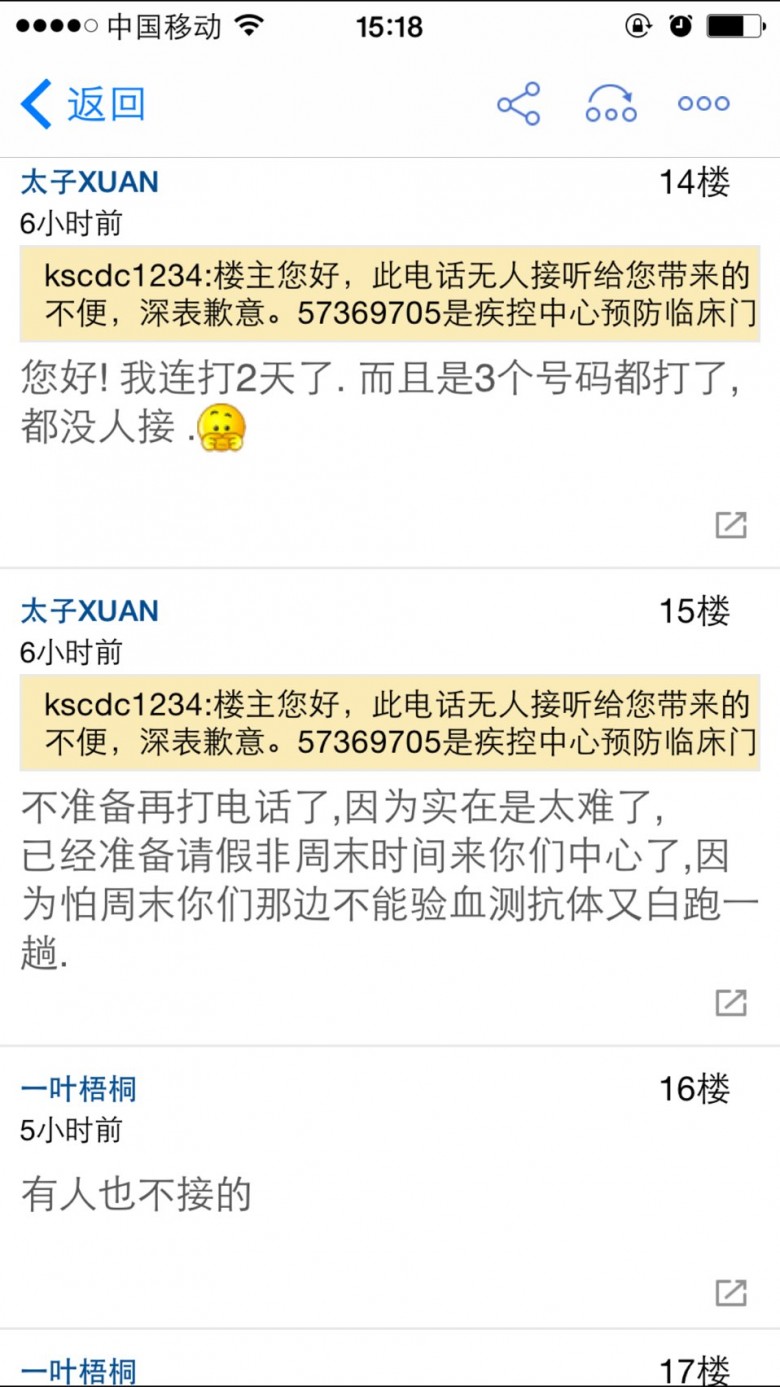
Task: Reply to the 15楼 post via its icon
Action: click(731, 1002)
